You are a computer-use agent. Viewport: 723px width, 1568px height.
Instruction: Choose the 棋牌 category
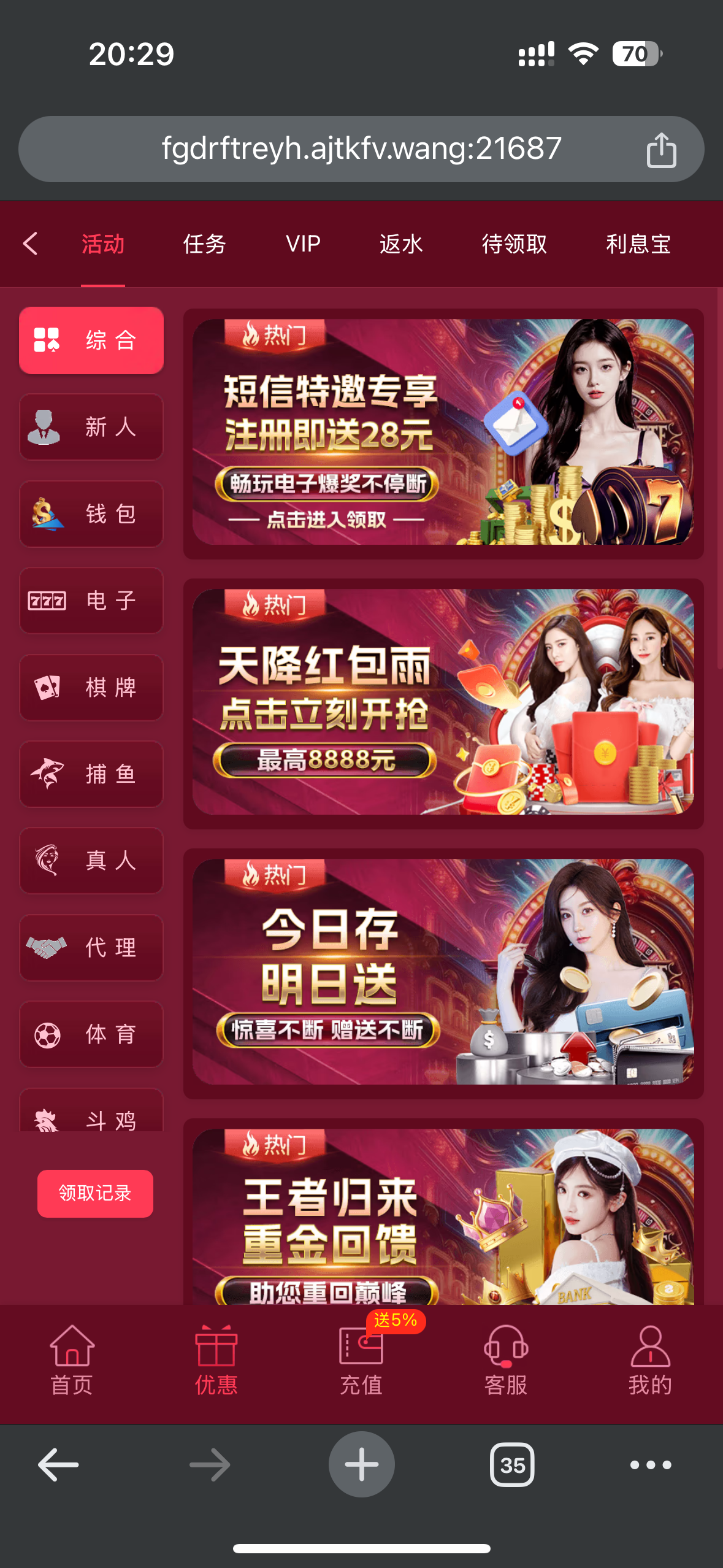point(91,688)
